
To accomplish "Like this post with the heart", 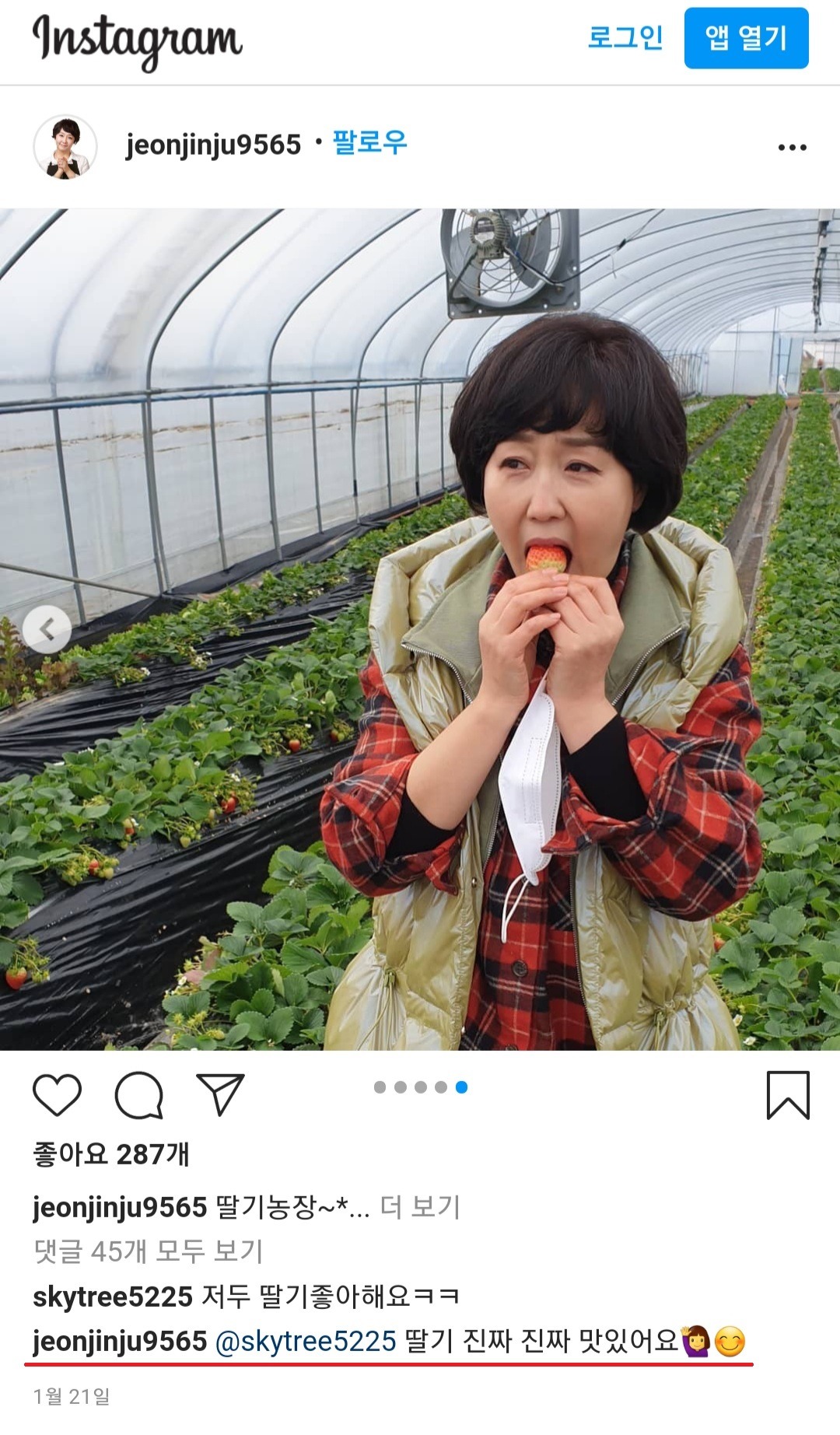I will click(x=57, y=1095).
